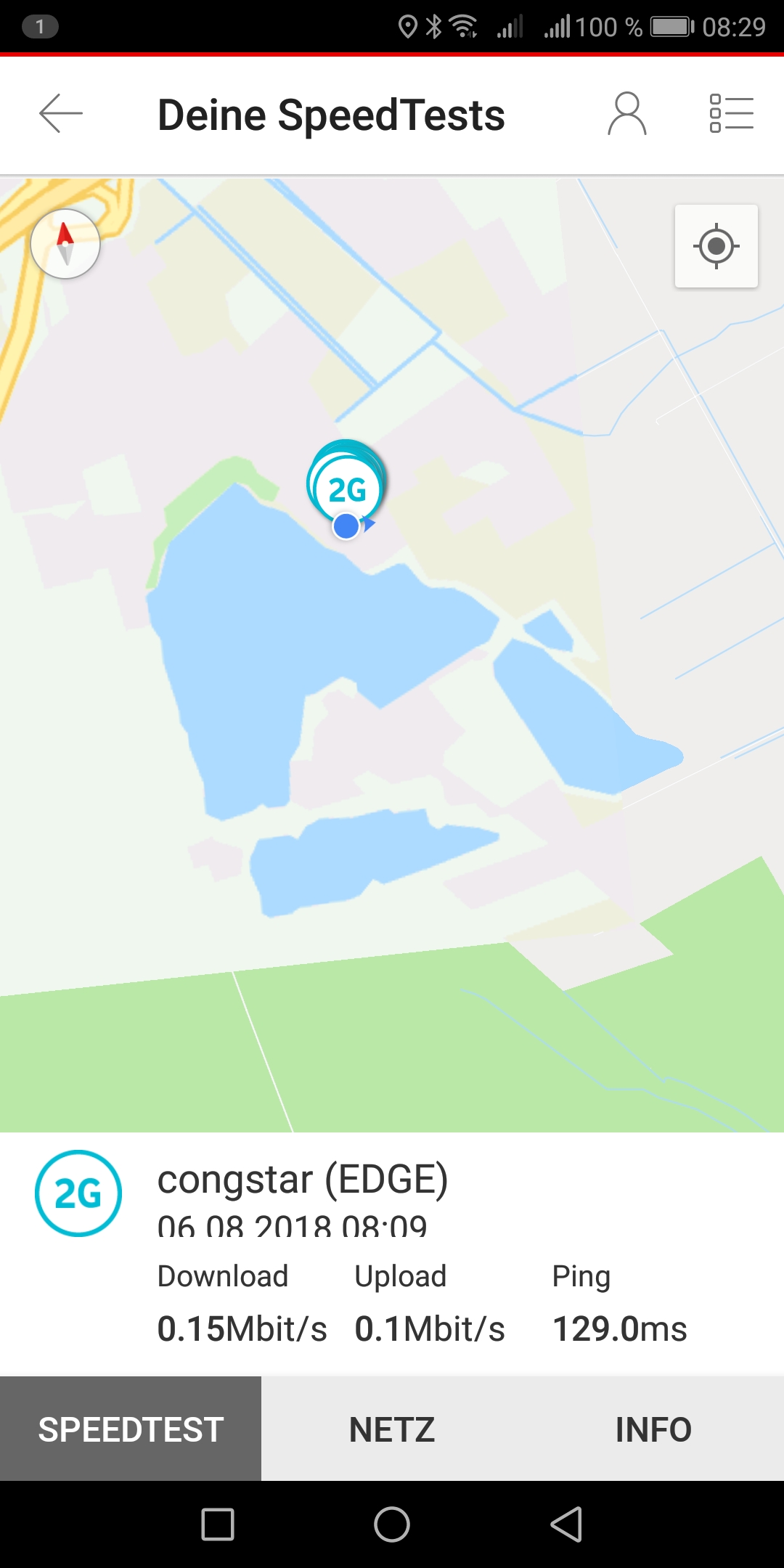Reset map orientation with the compass
This screenshot has height=1568, width=784.
[x=65, y=244]
